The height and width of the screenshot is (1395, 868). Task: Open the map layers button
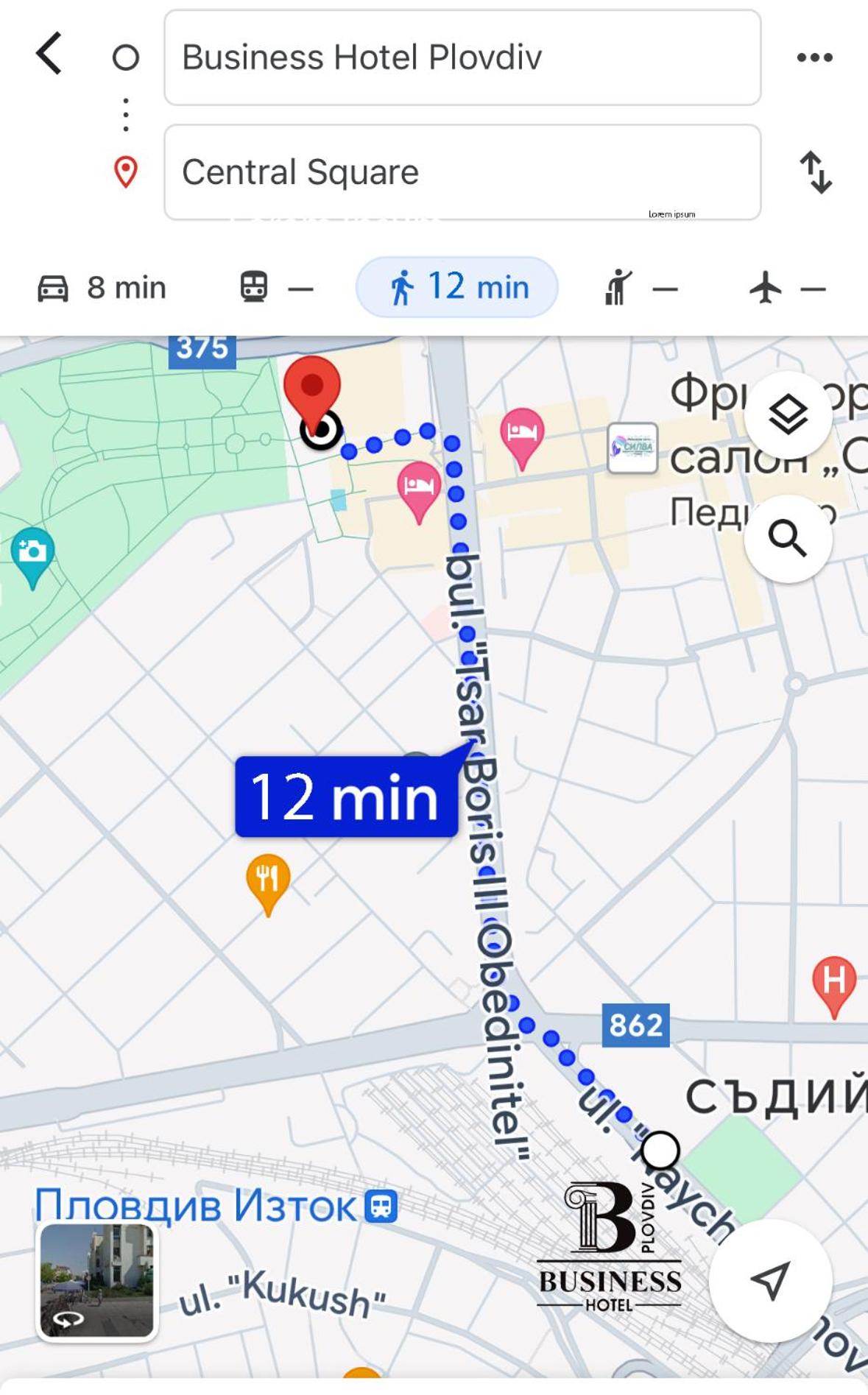788,415
